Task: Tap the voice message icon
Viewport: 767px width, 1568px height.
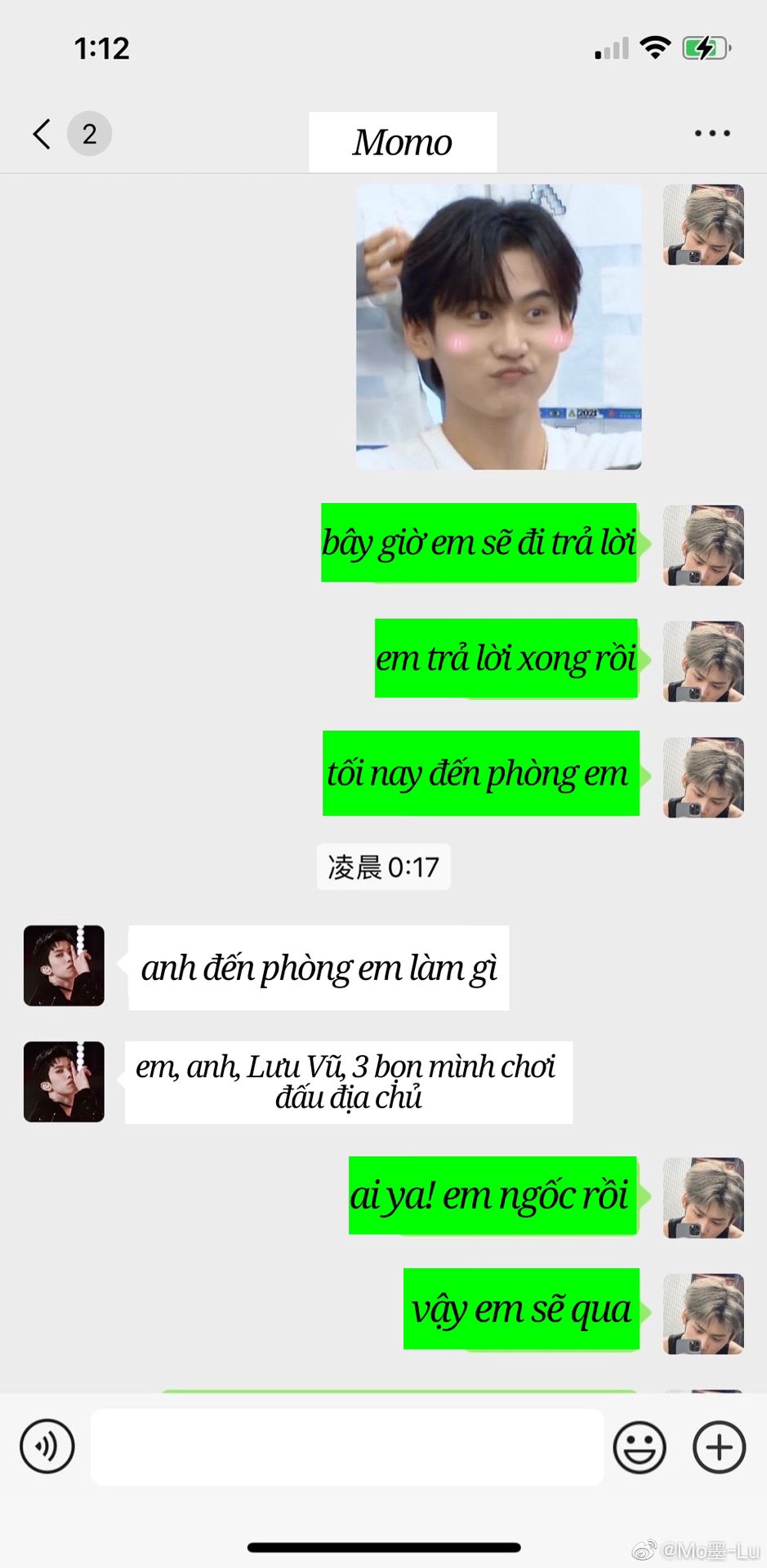Action: click(x=47, y=1446)
